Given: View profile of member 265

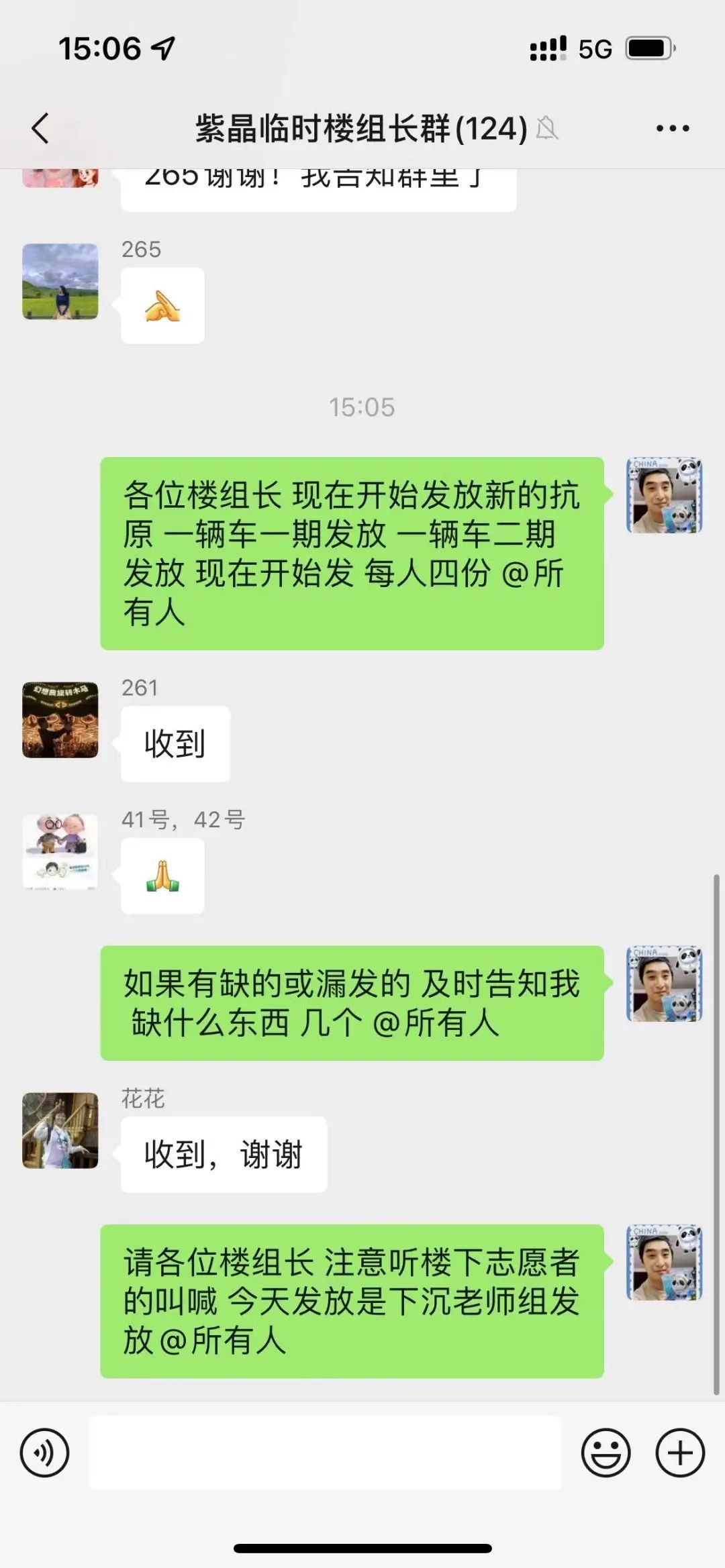Looking at the screenshot, I should (60, 281).
